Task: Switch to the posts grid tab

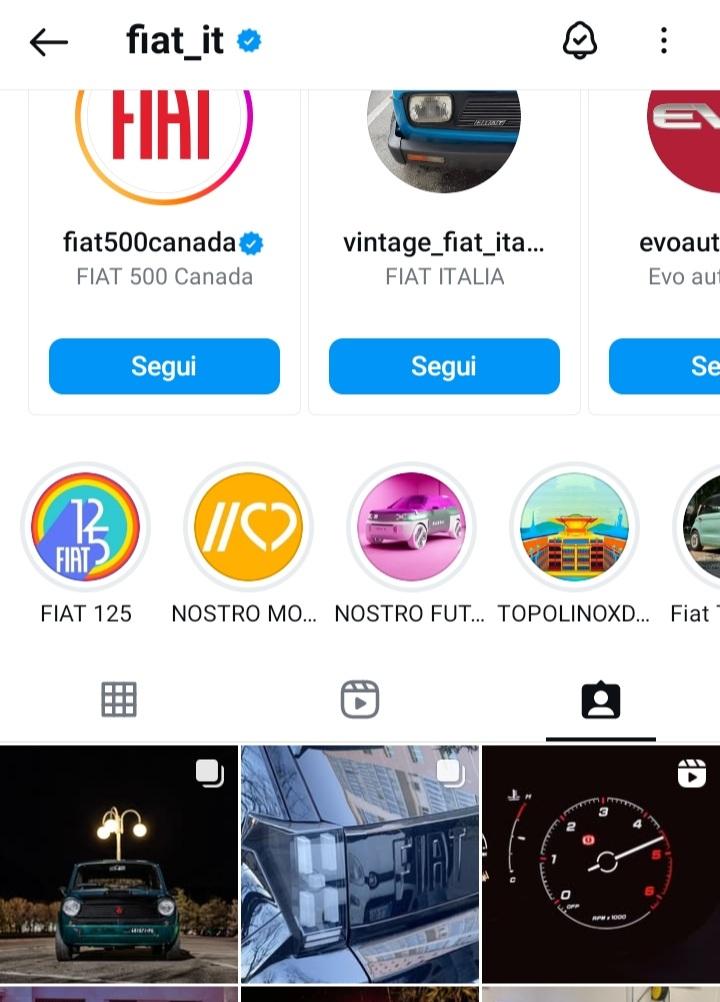Action: tap(119, 700)
